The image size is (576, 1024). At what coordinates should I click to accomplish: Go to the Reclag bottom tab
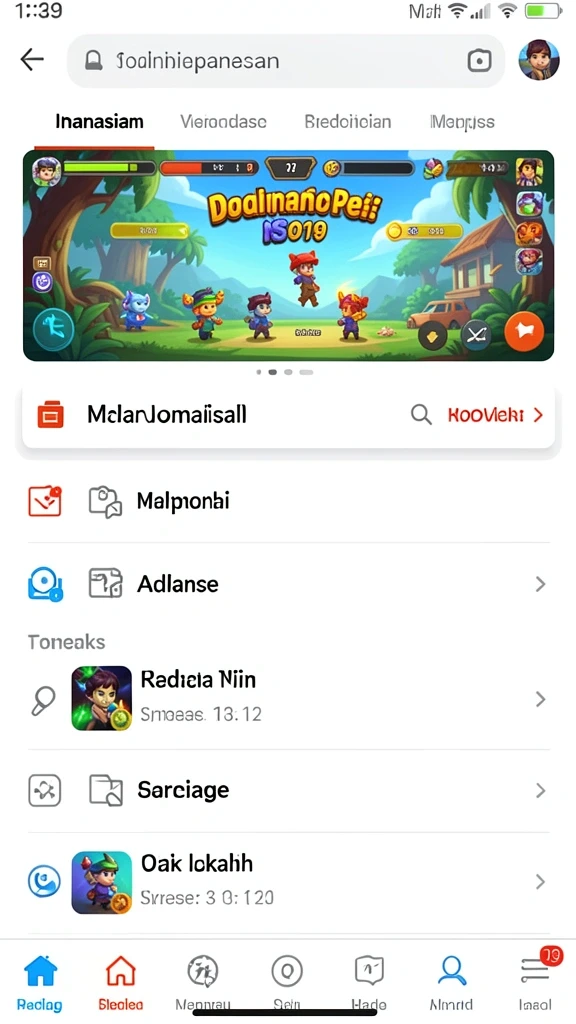pos(40,982)
